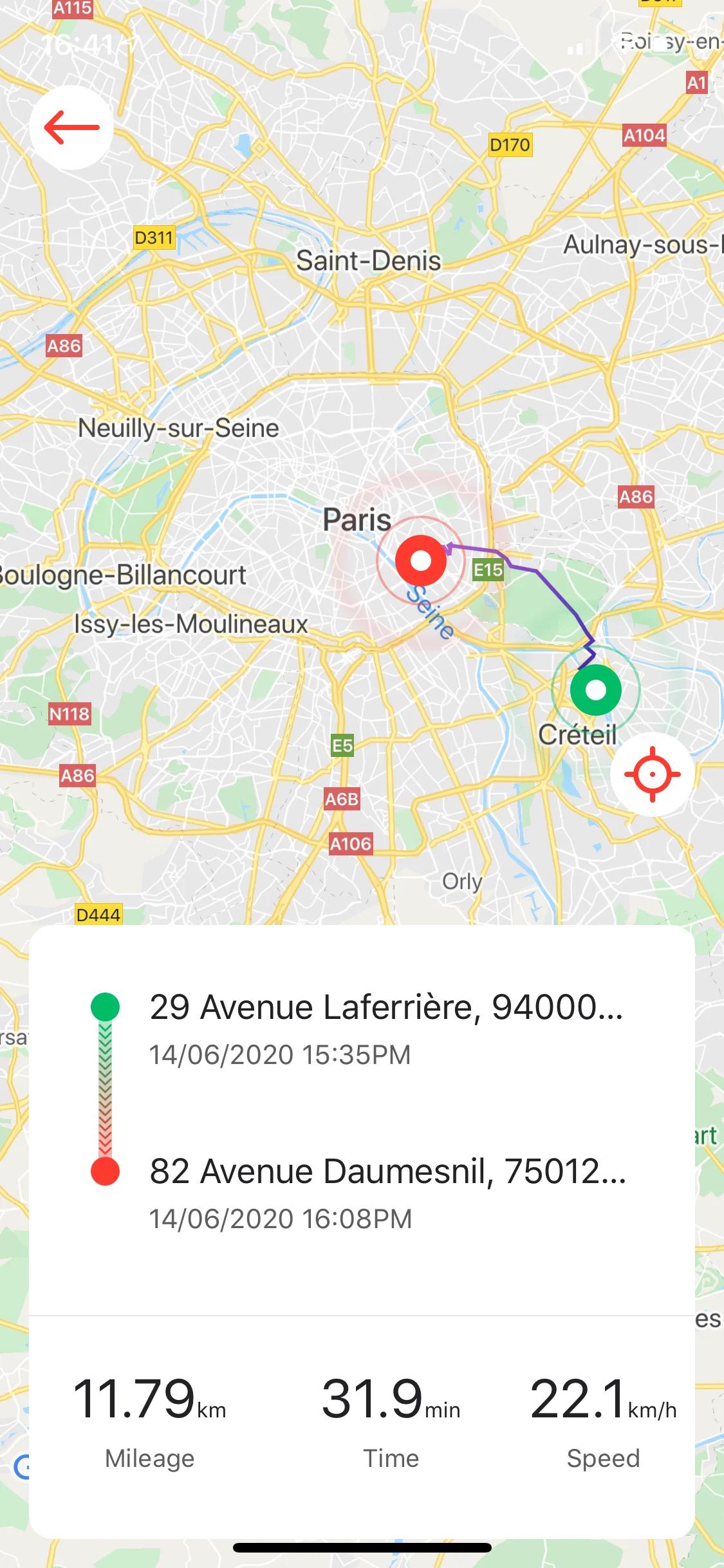Screen dimensions: 724x1568
Task: Click the green dot beside the start address
Action: (x=105, y=1006)
